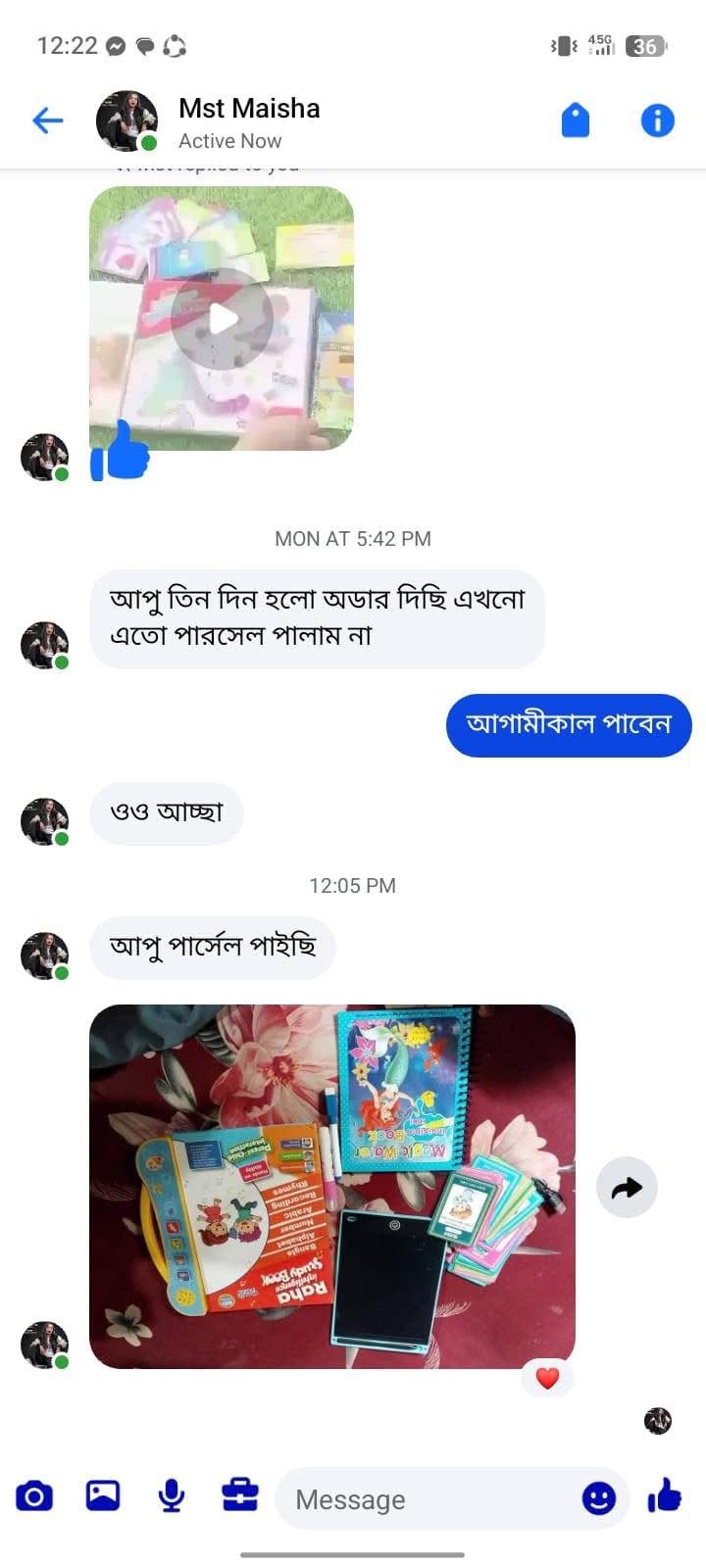This screenshot has height=1568, width=706.
Task: Go back using the top-left arrow
Action: click(x=47, y=121)
